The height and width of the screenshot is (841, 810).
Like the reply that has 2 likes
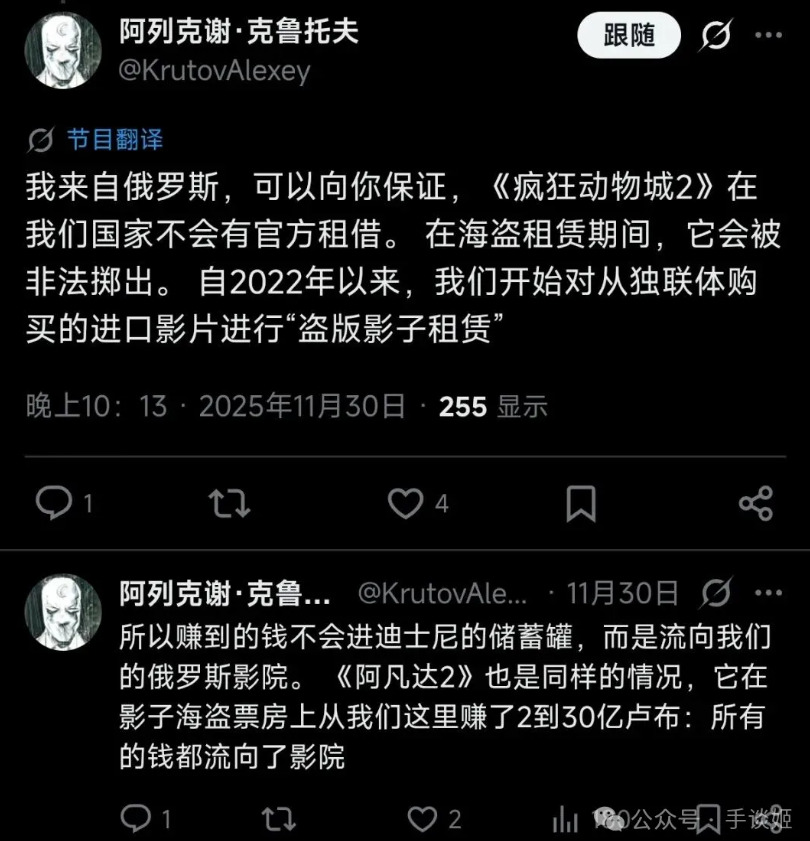(x=423, y=819)
